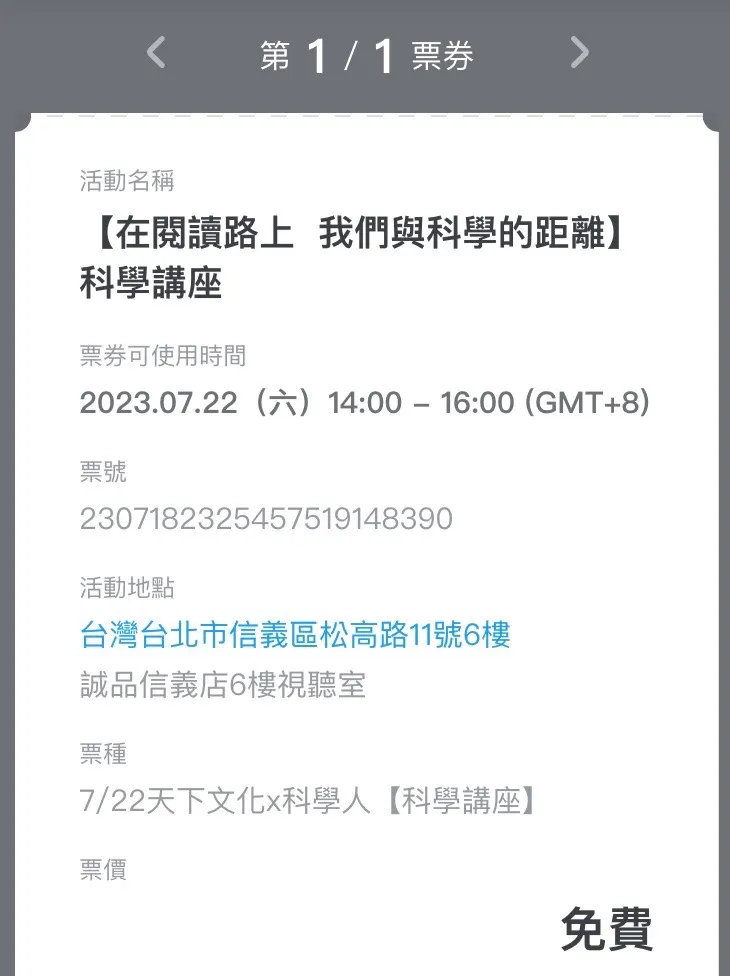Tap the forward navigation arrow in the header
730x976 pixels.
pyautogui.click(x=578, y=53)
